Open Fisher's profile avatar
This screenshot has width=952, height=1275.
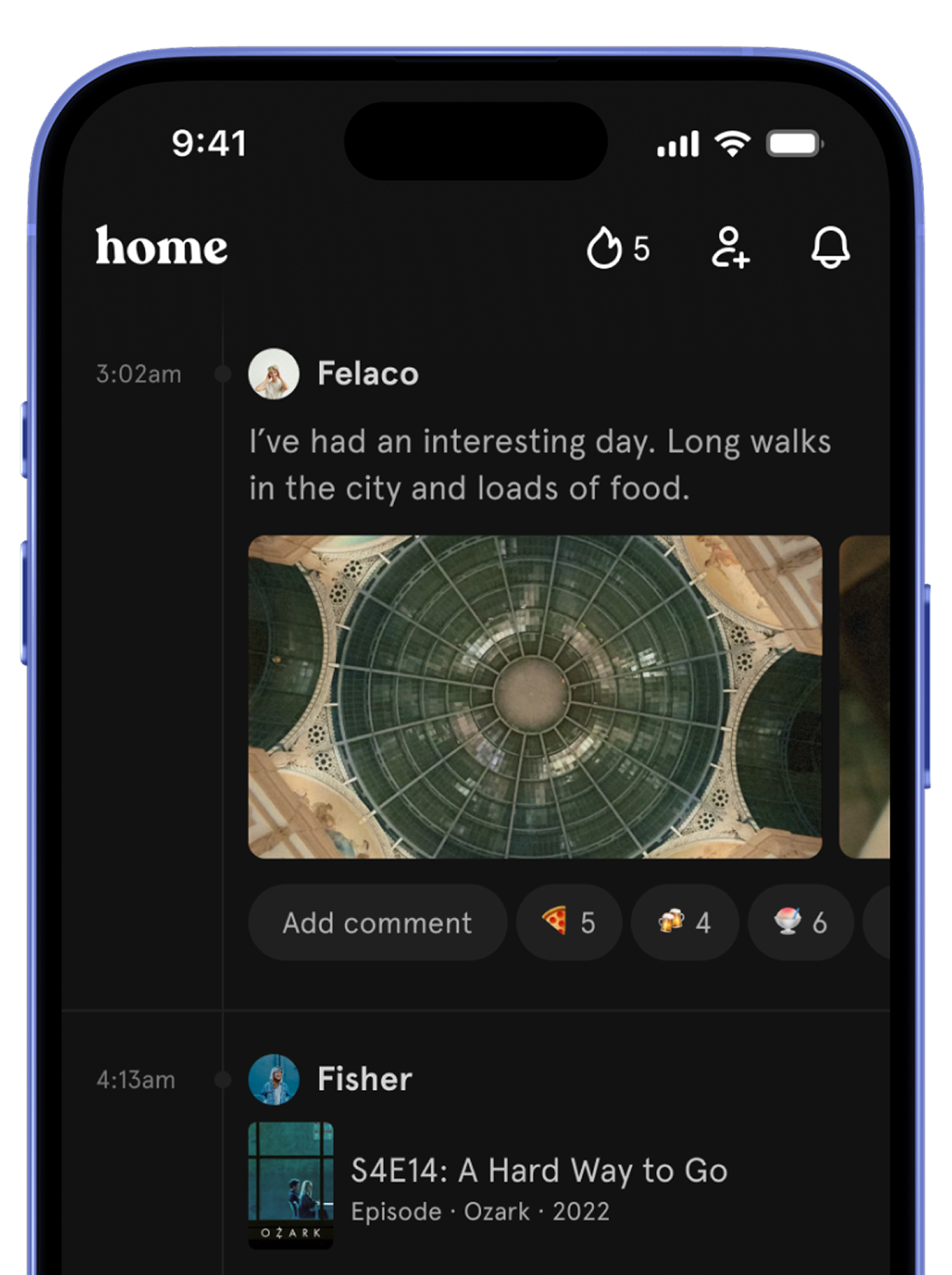click(273, 1079)
